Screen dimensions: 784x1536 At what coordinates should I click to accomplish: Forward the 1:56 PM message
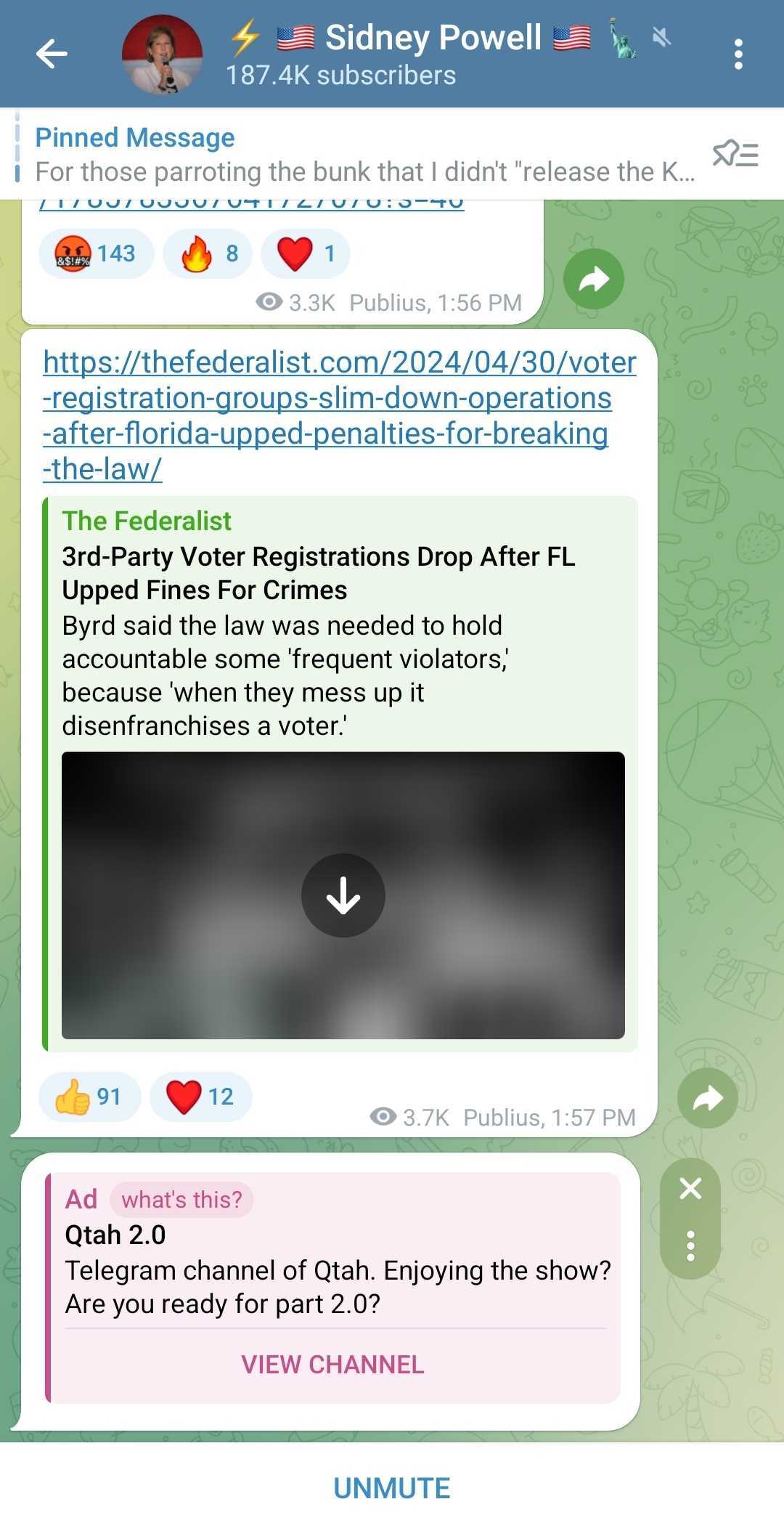(x=594, y=279)
